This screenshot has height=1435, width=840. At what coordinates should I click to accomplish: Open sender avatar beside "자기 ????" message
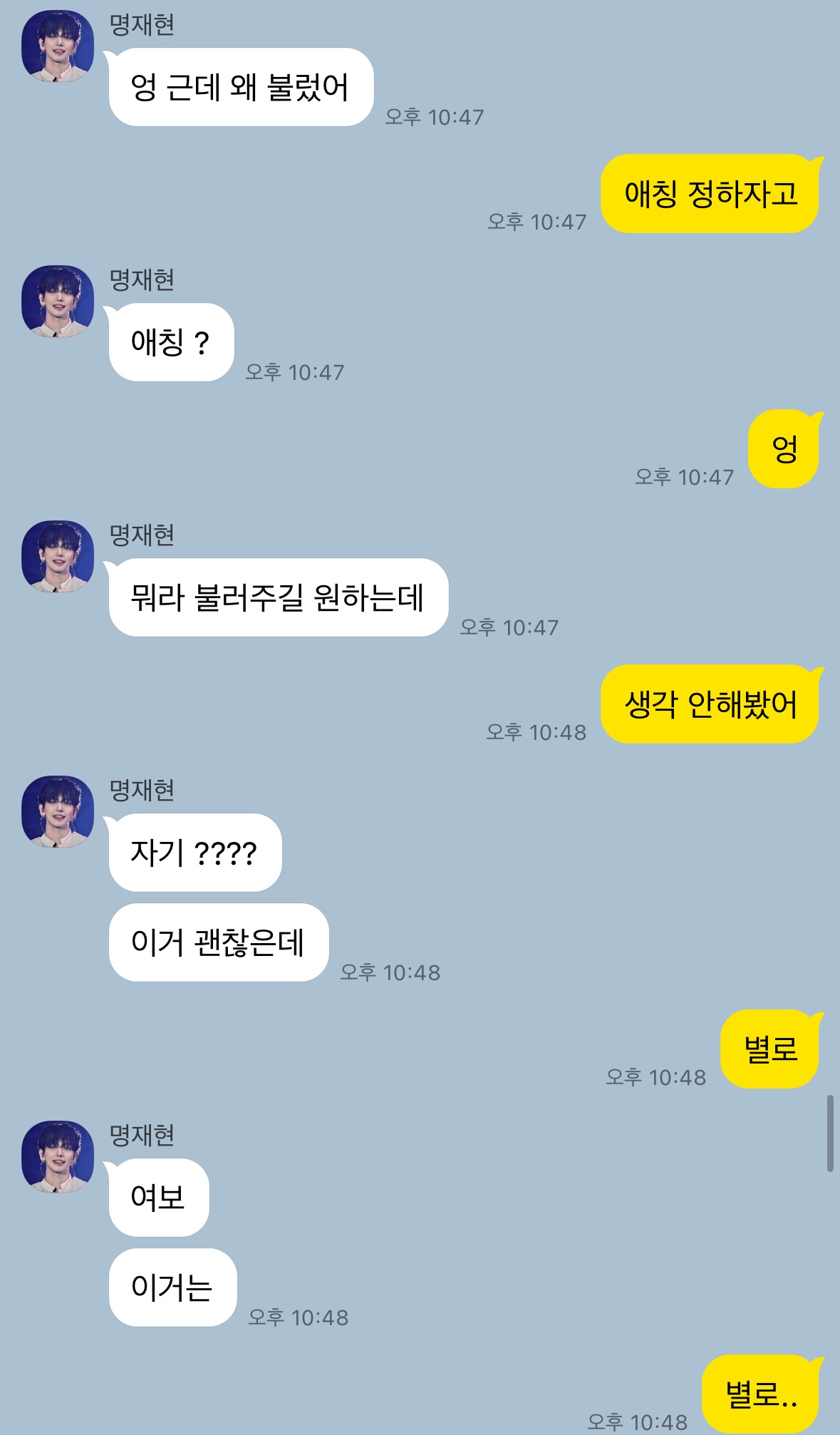pyautogui.click(x=58, y=812)
